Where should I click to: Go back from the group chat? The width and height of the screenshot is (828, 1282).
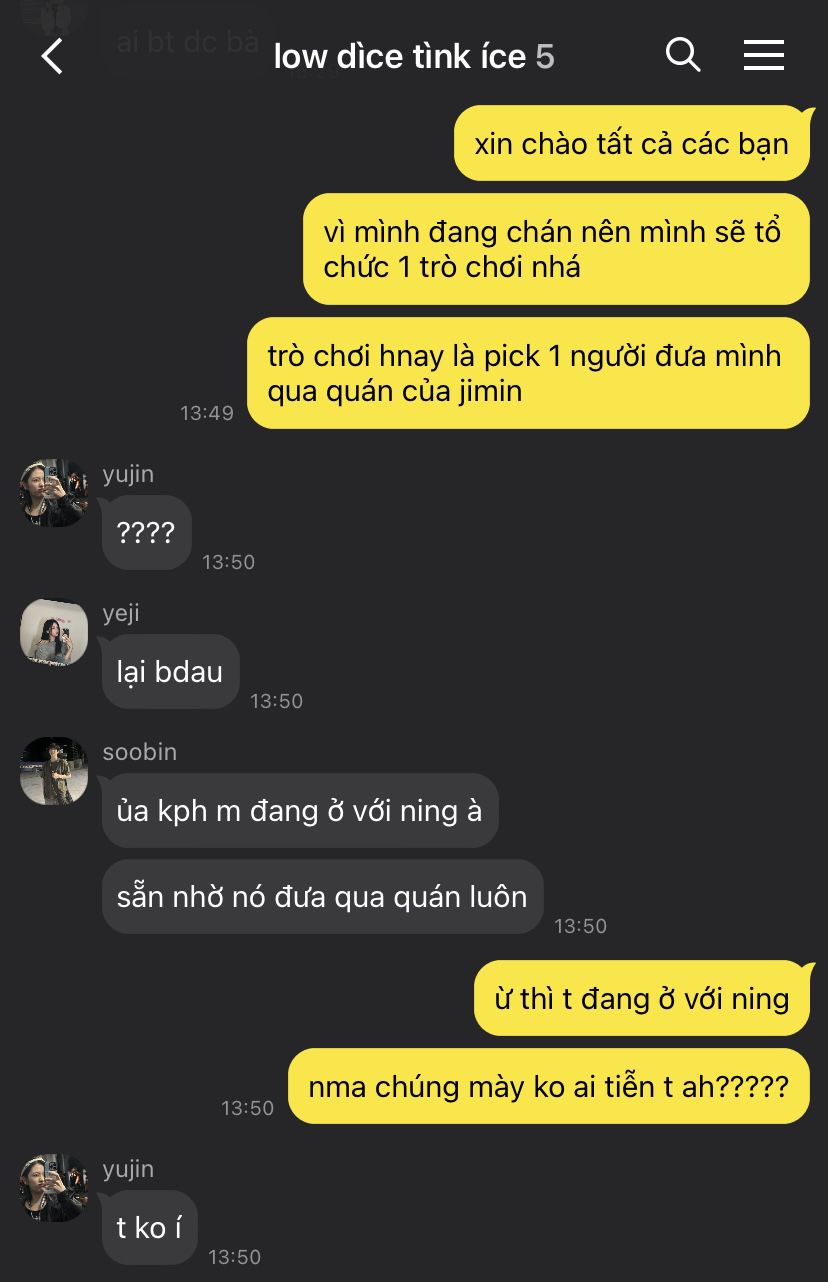coord(52,56)
